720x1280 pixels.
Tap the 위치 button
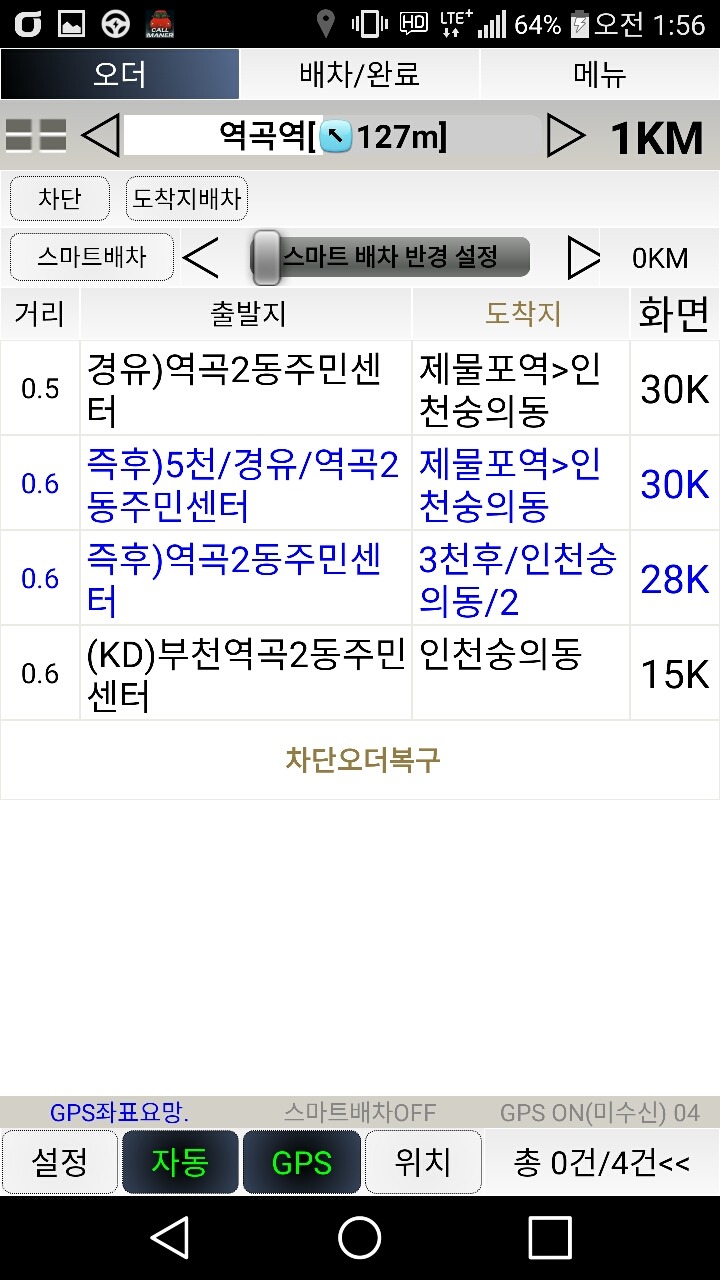coord(422,1162)
